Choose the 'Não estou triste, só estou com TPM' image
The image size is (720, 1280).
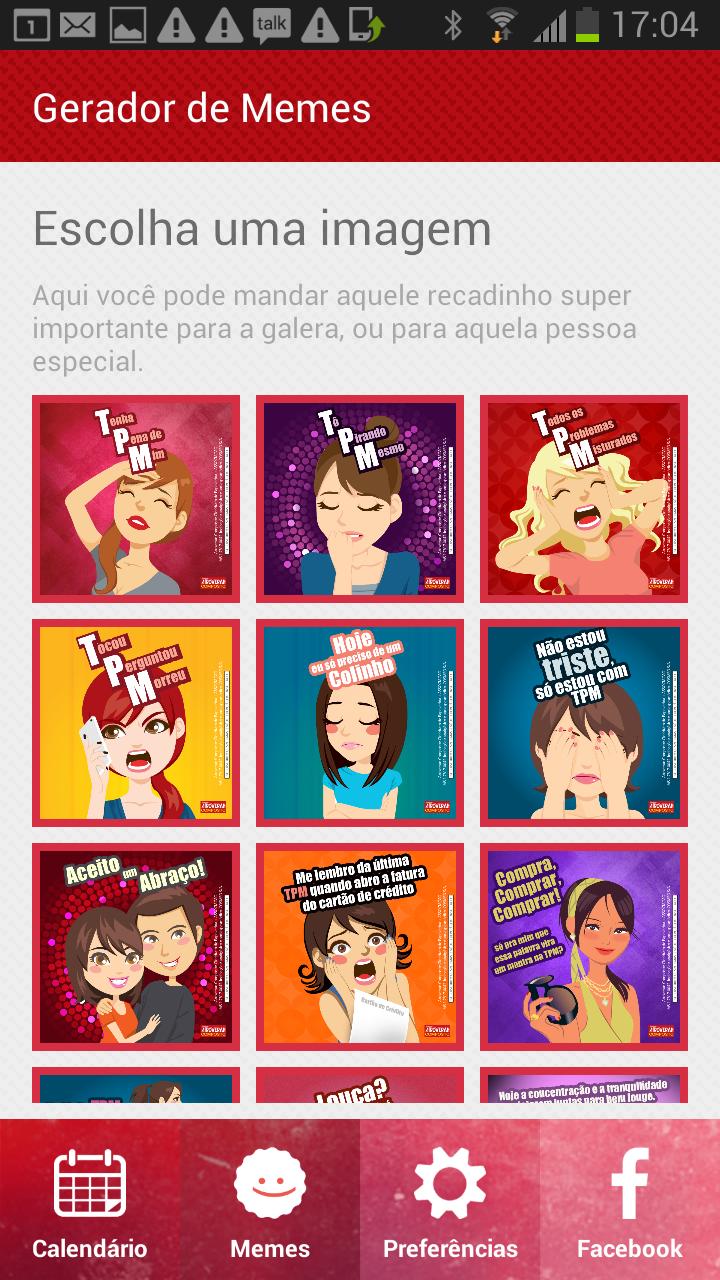(584, 723)
